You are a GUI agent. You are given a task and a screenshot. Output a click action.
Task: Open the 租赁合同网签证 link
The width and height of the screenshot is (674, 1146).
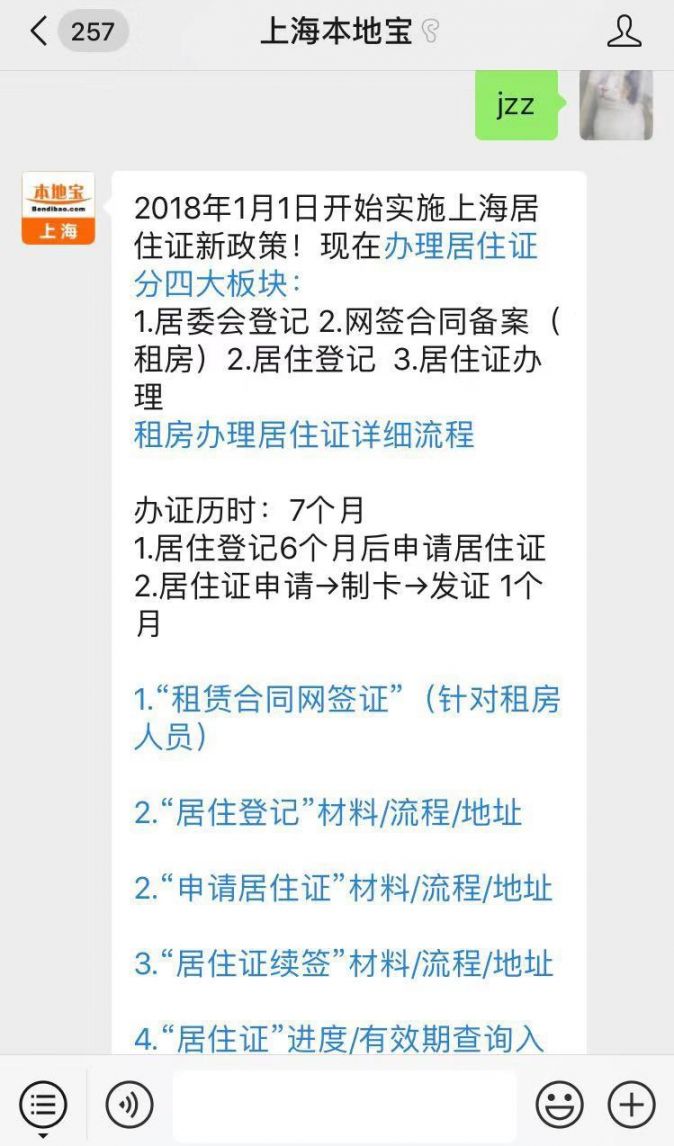click(x=346, y=700)
